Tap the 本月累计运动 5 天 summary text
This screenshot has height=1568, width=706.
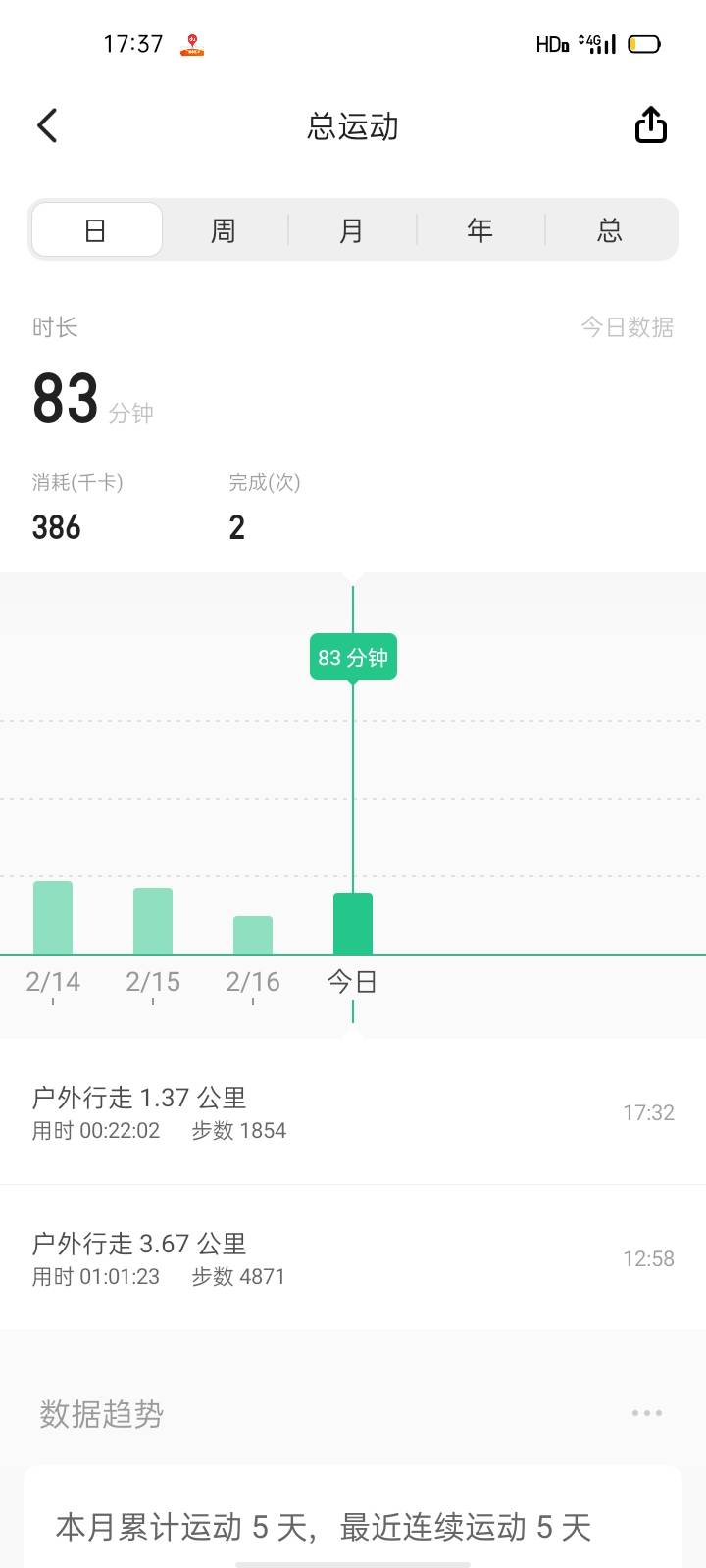point(322,1527)
